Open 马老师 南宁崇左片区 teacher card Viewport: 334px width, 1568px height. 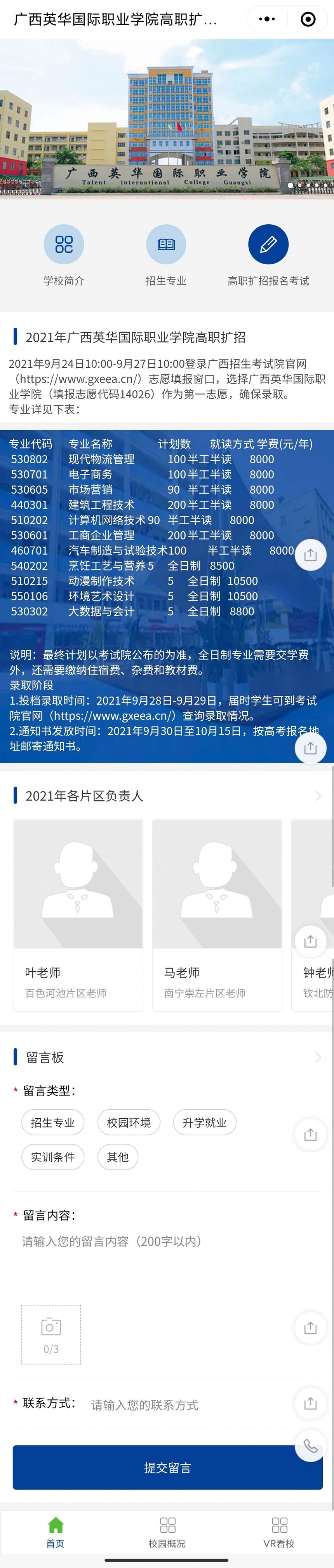click(217, 915)
